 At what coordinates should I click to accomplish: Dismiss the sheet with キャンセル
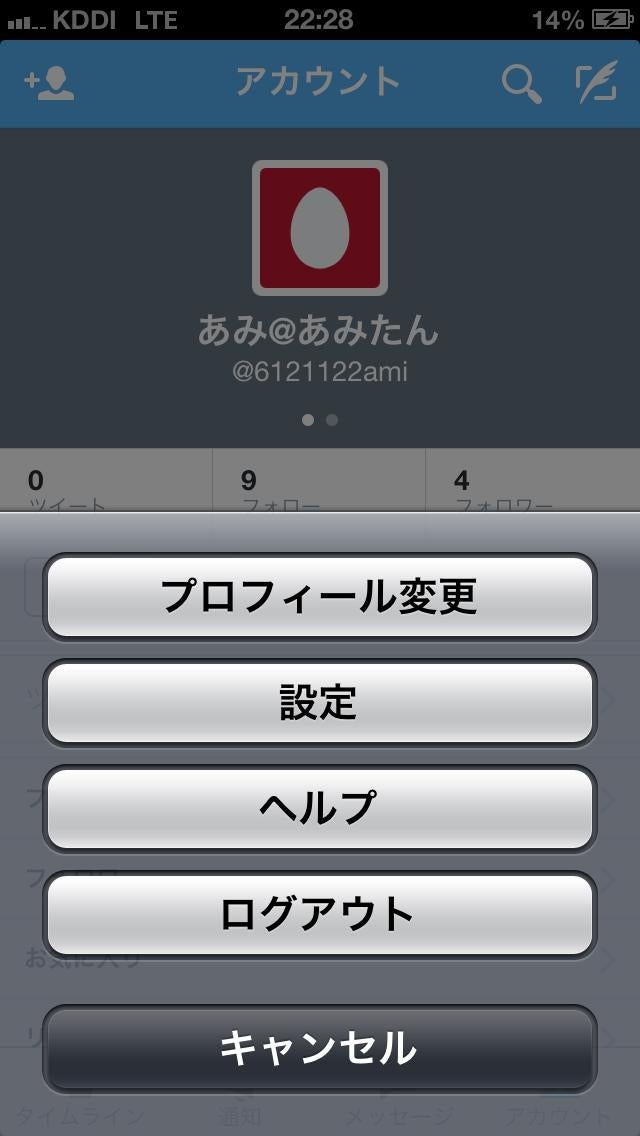pos(319,1048)
